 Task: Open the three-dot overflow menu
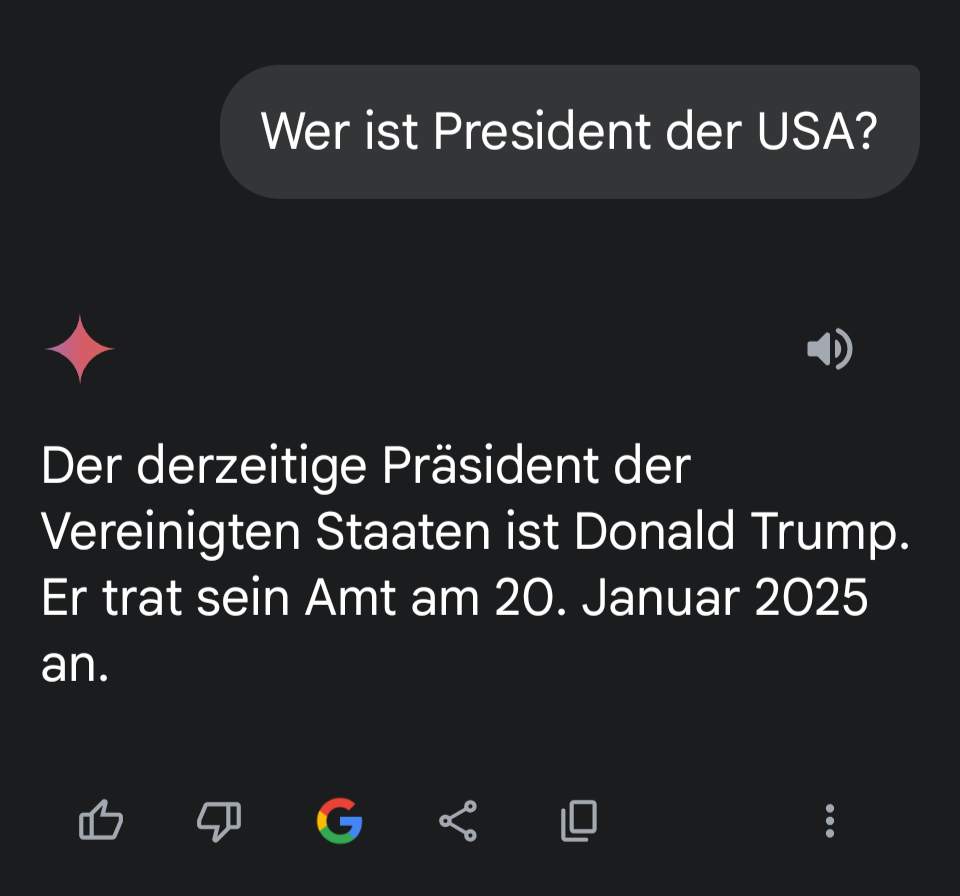[x=829, y=821]
